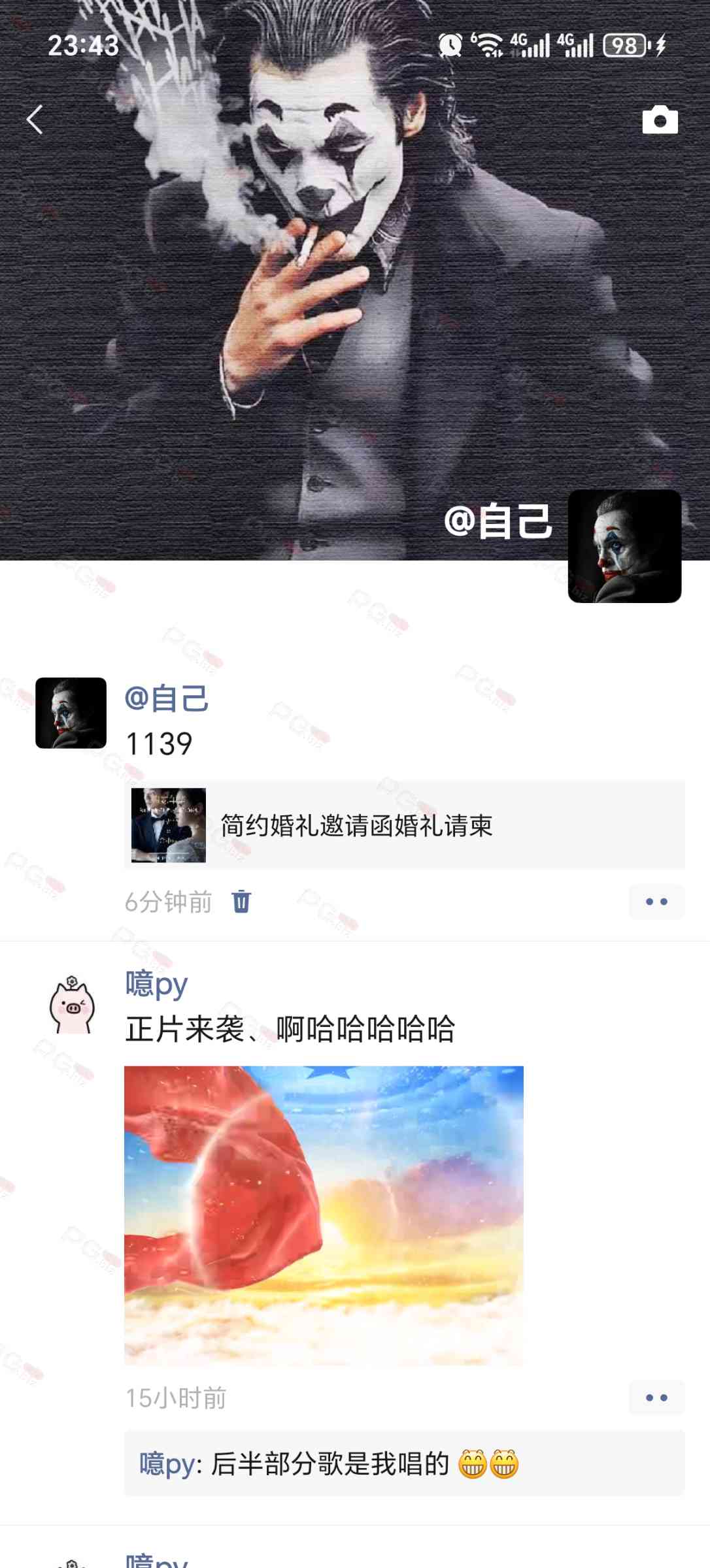View the red flag video in 噫py's post
Image resolution: width=710 pixels, height=1568 pixels.
pos(324,1215)
